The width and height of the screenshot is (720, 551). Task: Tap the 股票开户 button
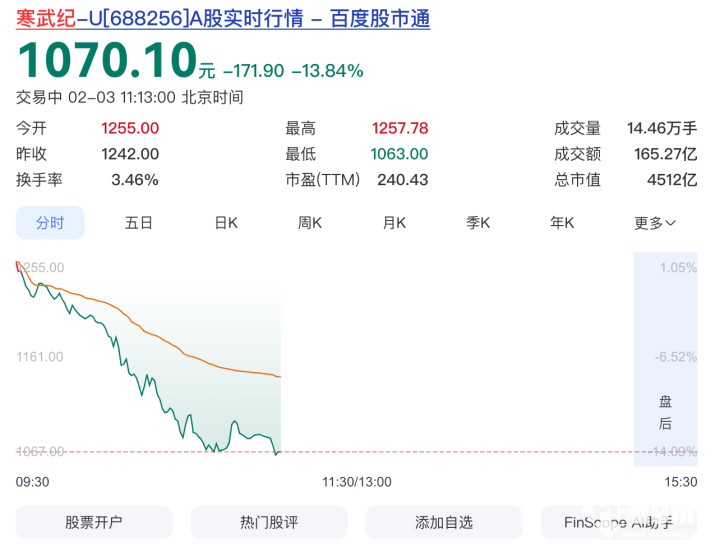94,522
